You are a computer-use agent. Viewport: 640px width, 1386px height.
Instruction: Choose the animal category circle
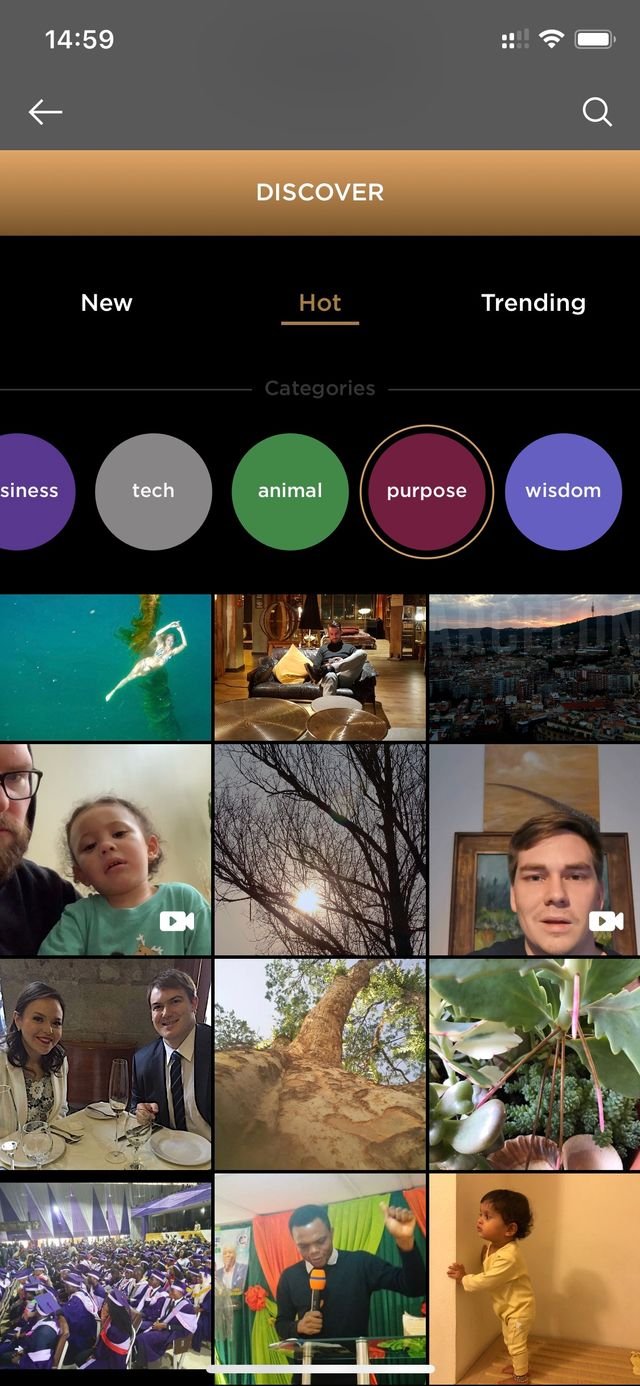(290, 491)
